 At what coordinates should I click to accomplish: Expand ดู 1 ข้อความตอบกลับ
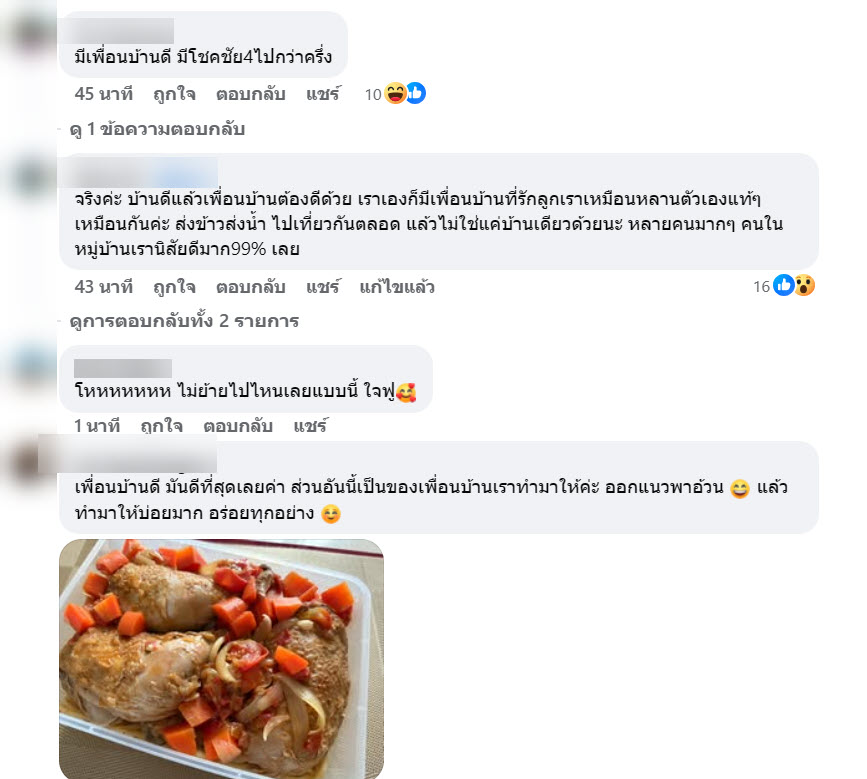coord(157,129)
